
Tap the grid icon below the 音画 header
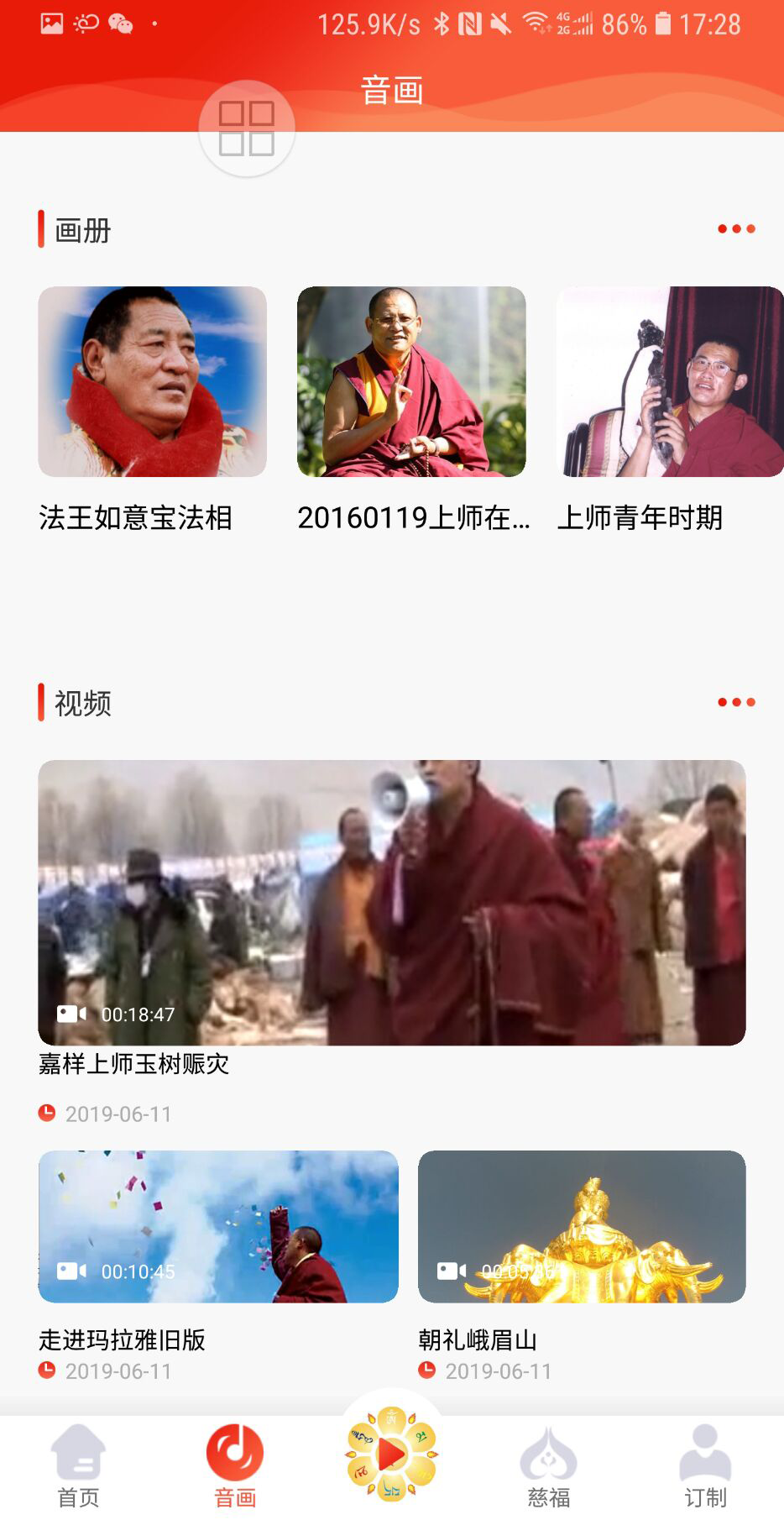point(246,128)
